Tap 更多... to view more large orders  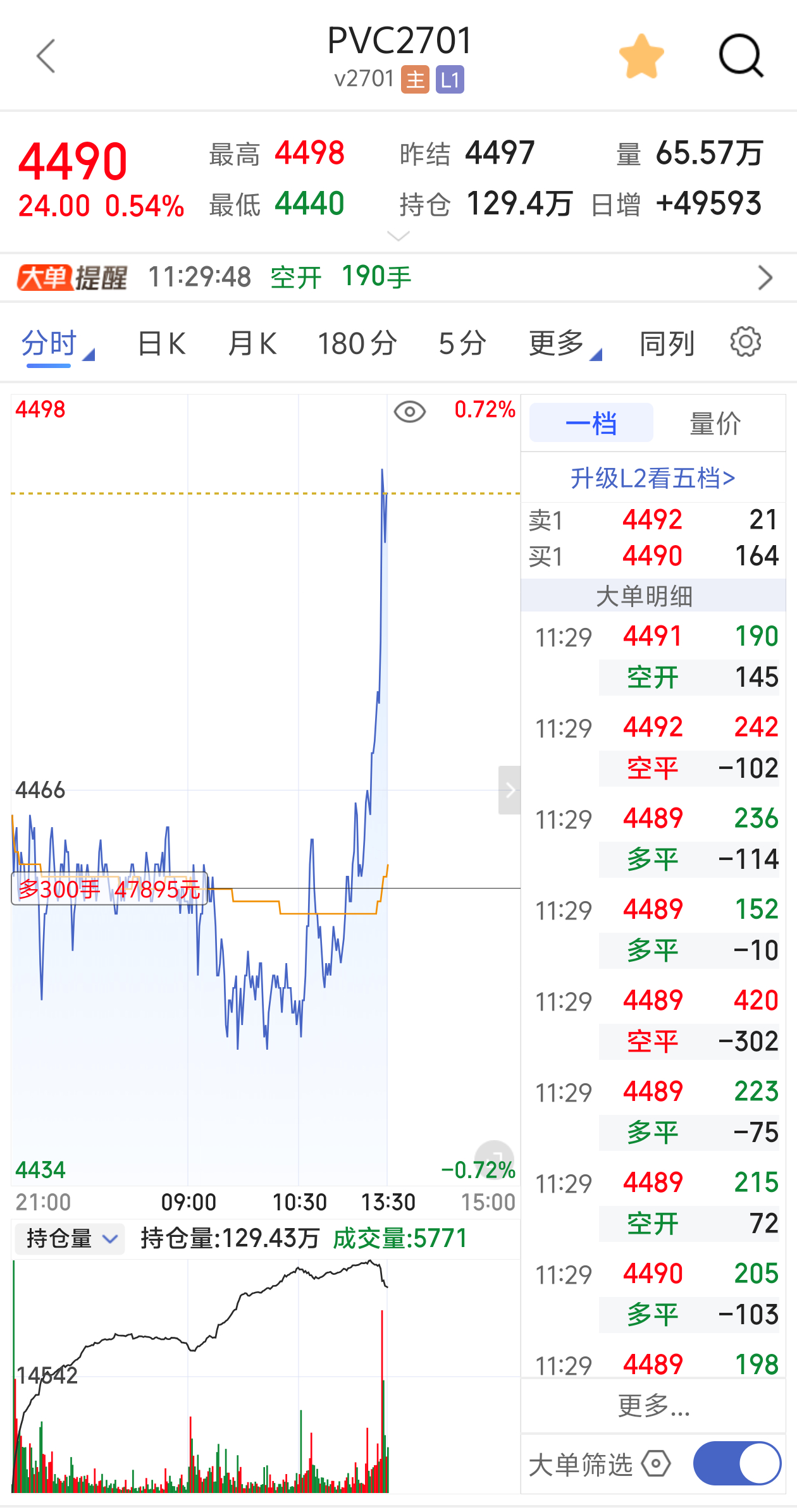(653, 1406)
